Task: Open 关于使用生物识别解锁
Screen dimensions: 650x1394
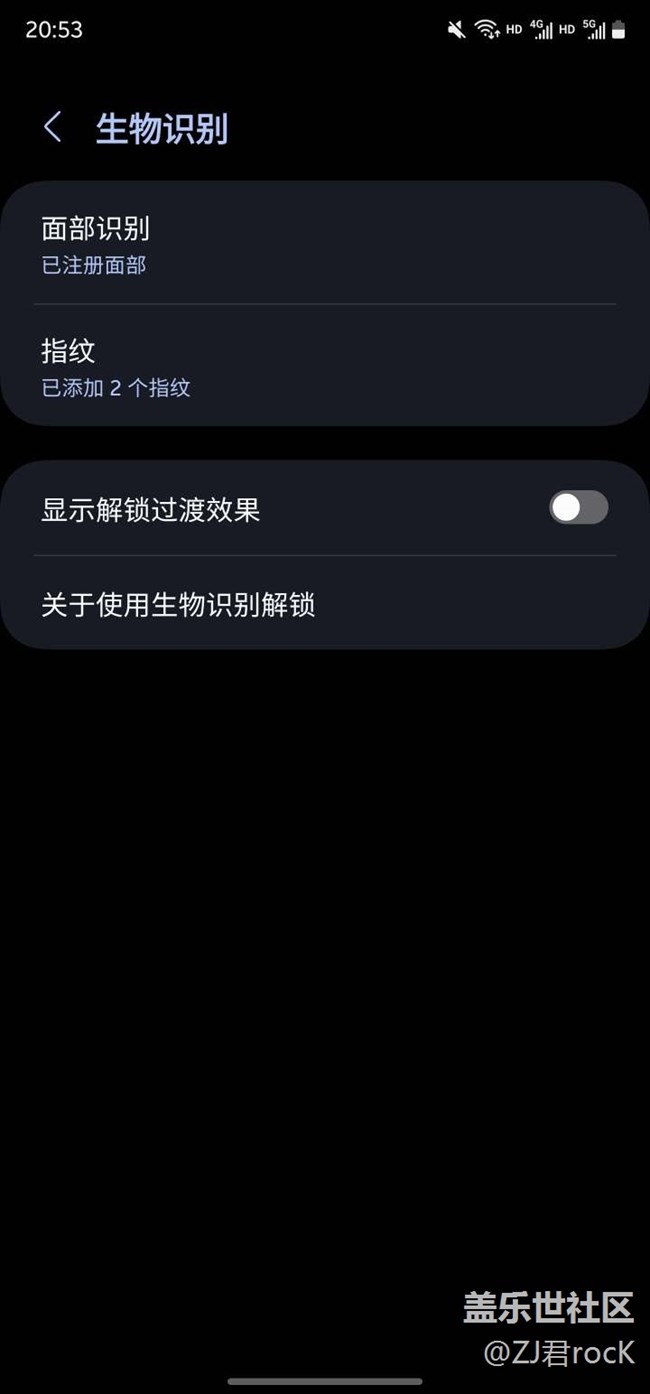Action: pos(325,604)
